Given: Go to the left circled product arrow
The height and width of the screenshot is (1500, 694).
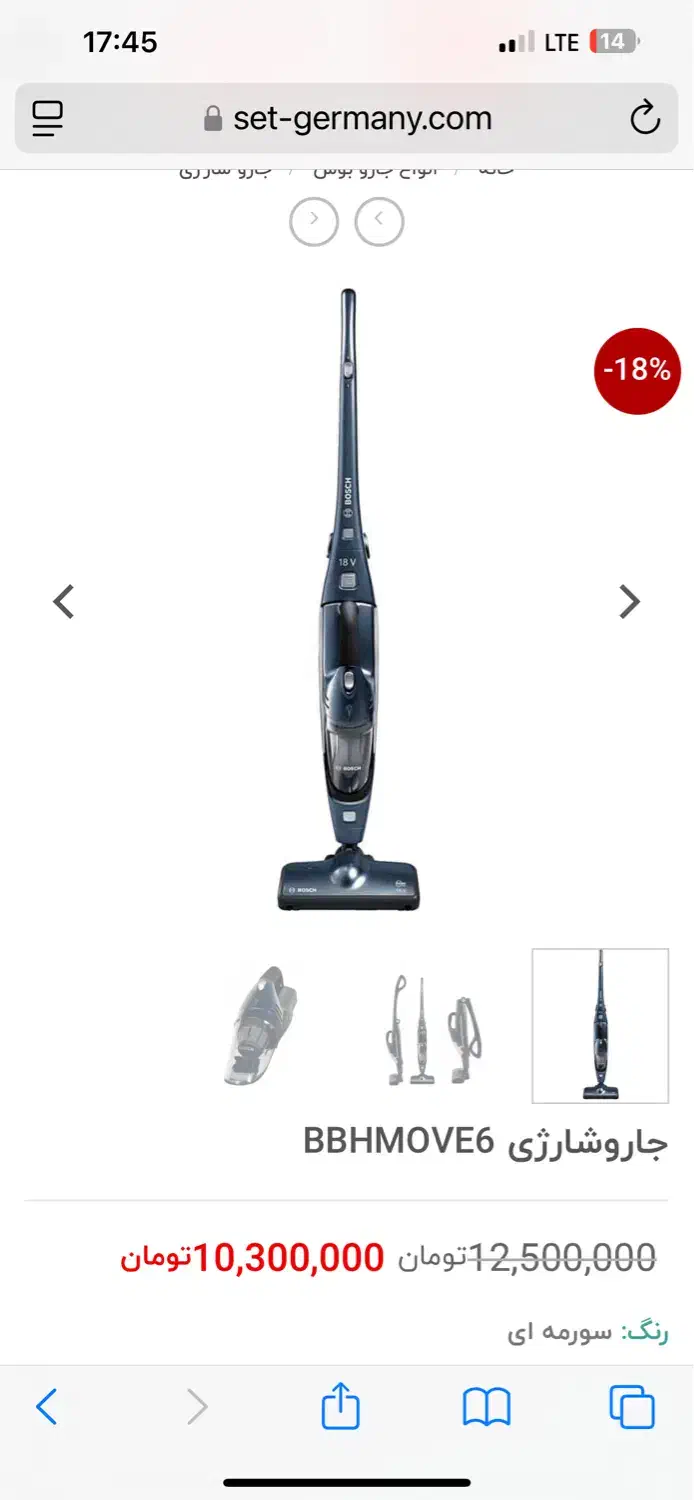Looking at the screenshot, I should (314, 221).
